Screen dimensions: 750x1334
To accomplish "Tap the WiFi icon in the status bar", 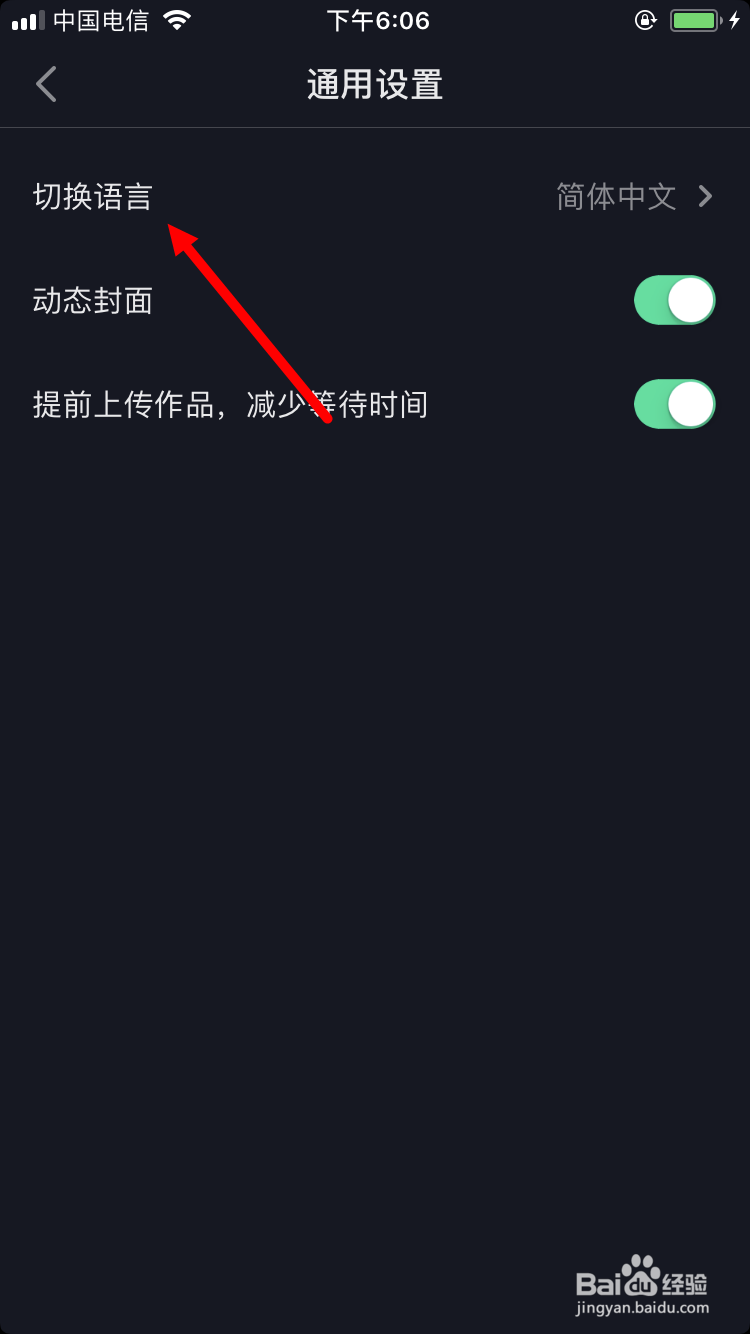I will coord(175,19).
